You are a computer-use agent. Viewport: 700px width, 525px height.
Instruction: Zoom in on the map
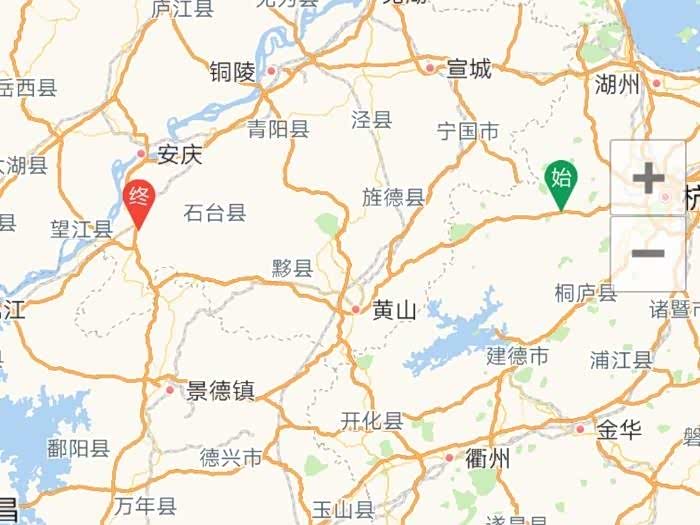click(648, 179)
